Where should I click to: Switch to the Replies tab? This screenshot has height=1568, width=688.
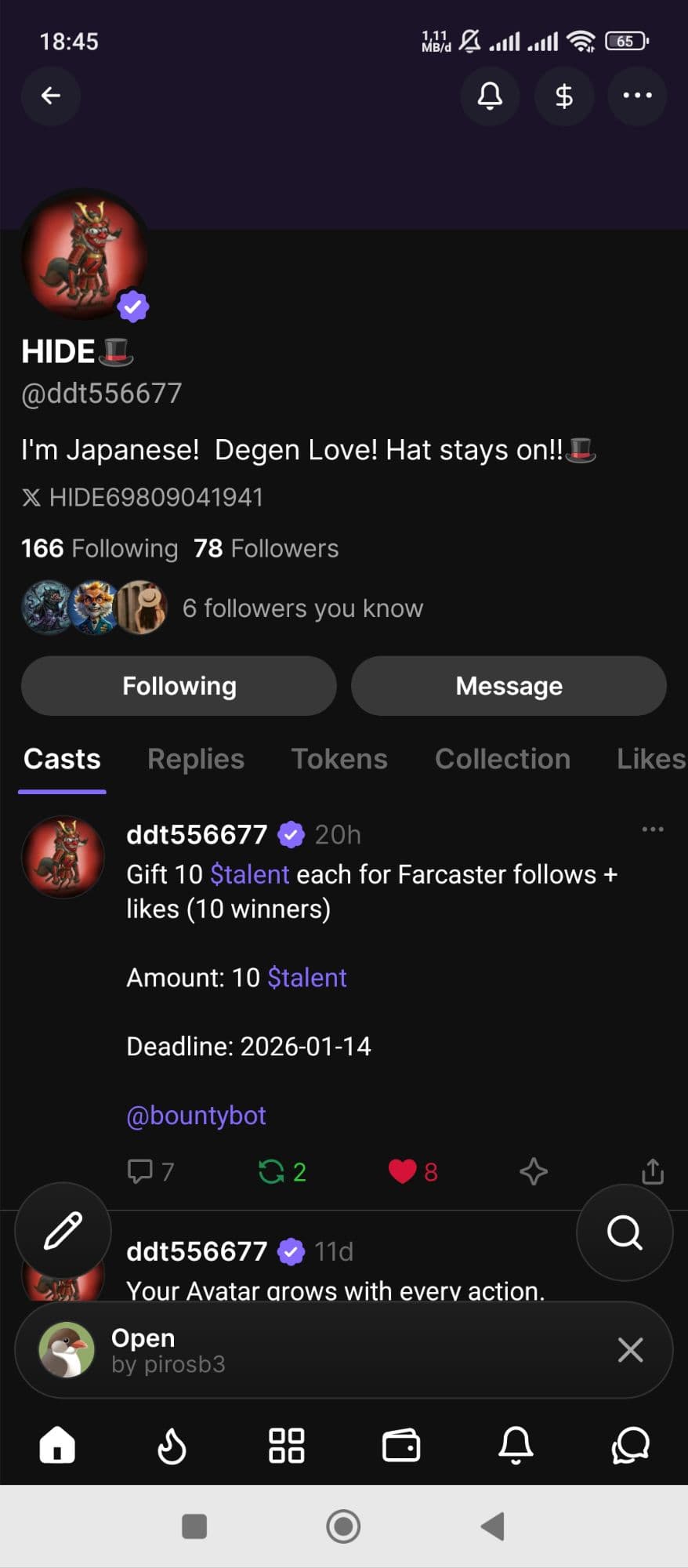(x=196, y=759)
